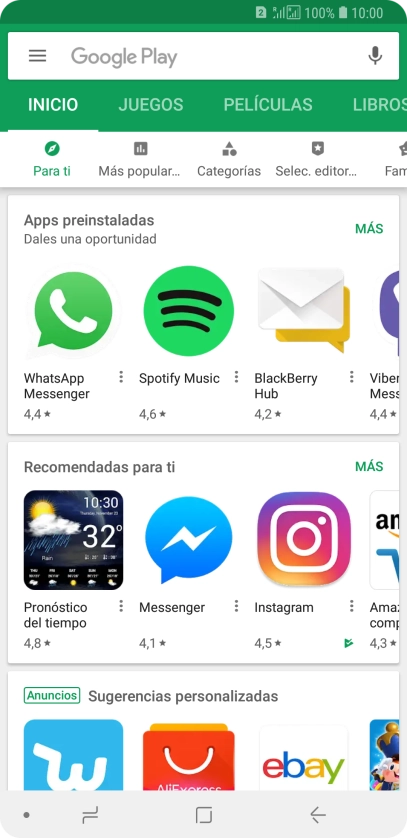Select the Más populares section
407x838 pixels.
pyautogui.click(x=140, y=159)
